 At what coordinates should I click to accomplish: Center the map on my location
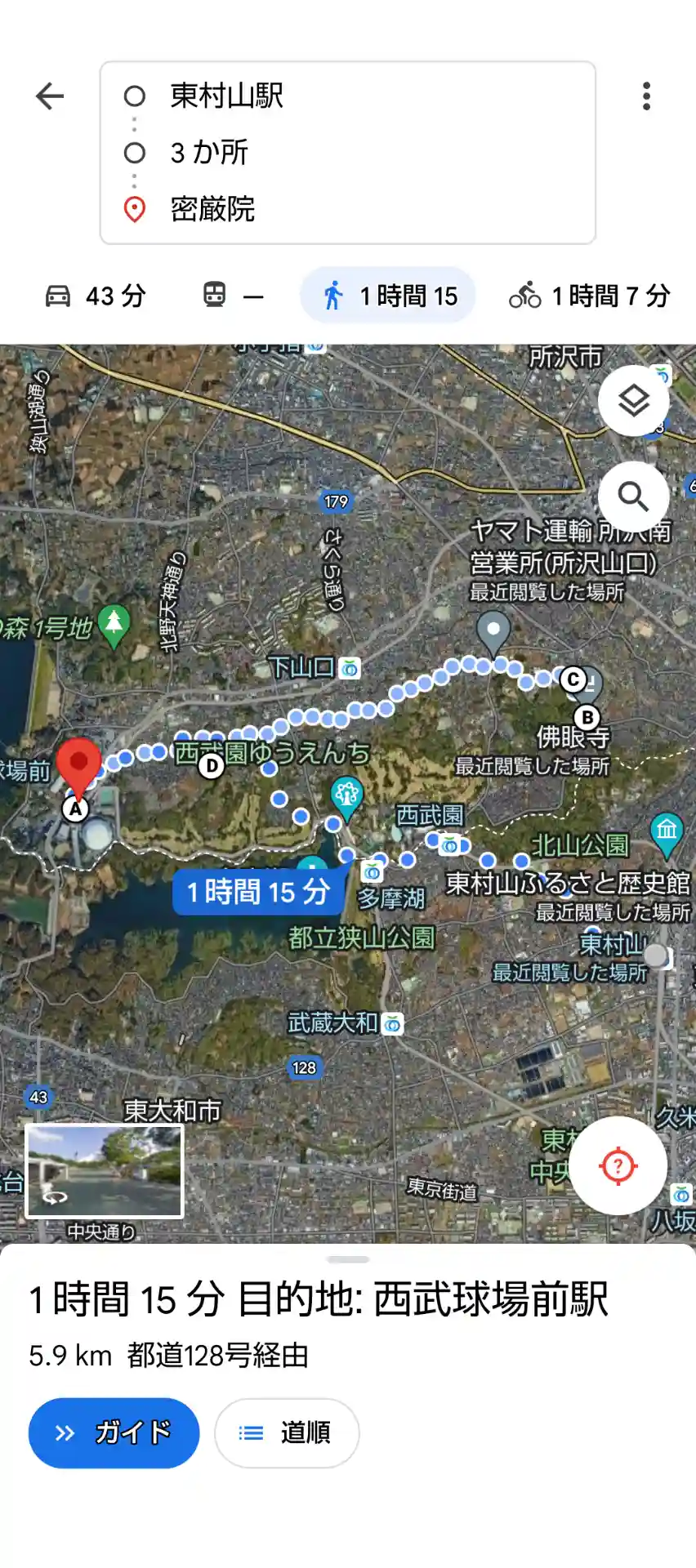(618, 1165)
